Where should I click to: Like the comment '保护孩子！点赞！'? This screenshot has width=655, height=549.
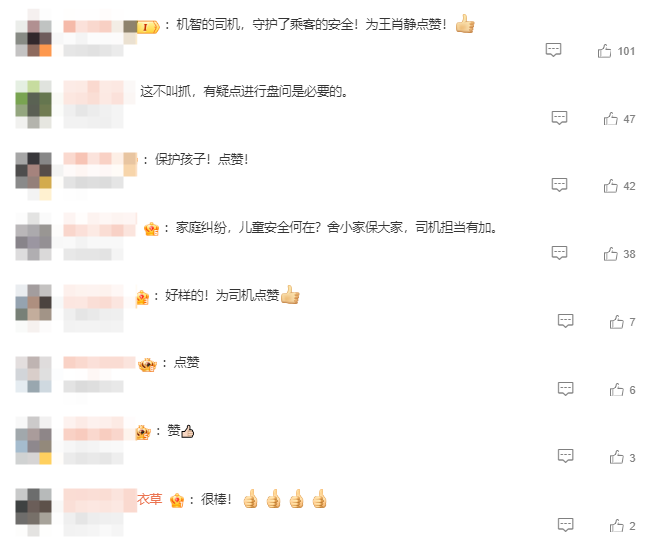coord(610,186)
